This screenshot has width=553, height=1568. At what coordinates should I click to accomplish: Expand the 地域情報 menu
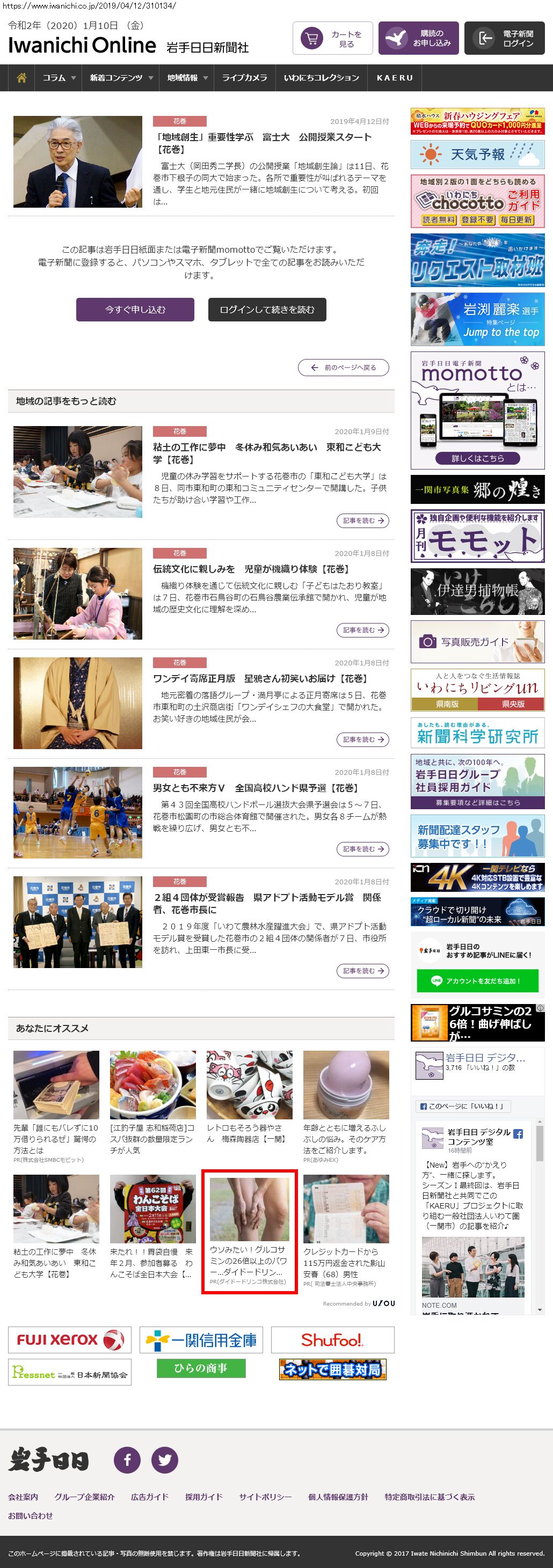coord(187,78)
